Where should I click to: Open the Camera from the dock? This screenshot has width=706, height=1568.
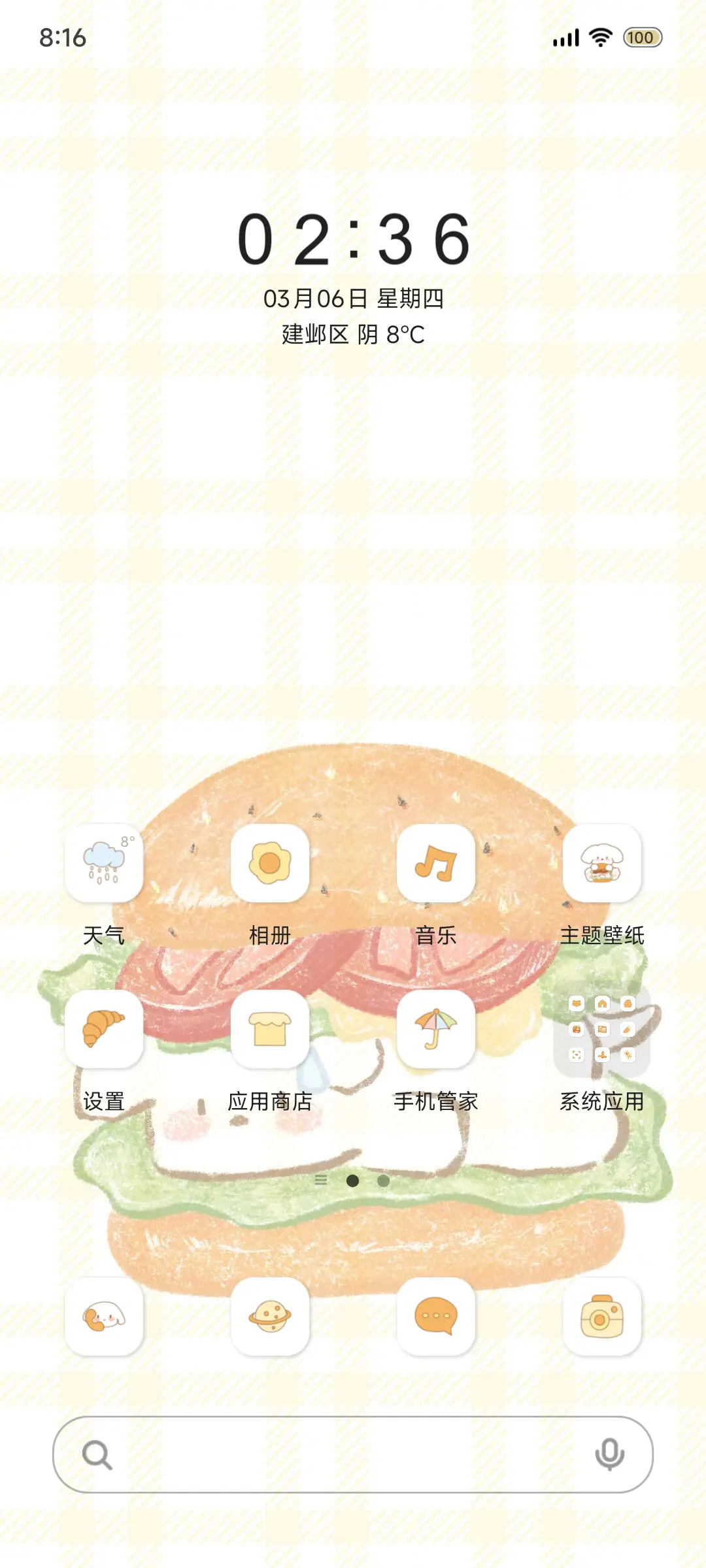[x=602, y=1316]
